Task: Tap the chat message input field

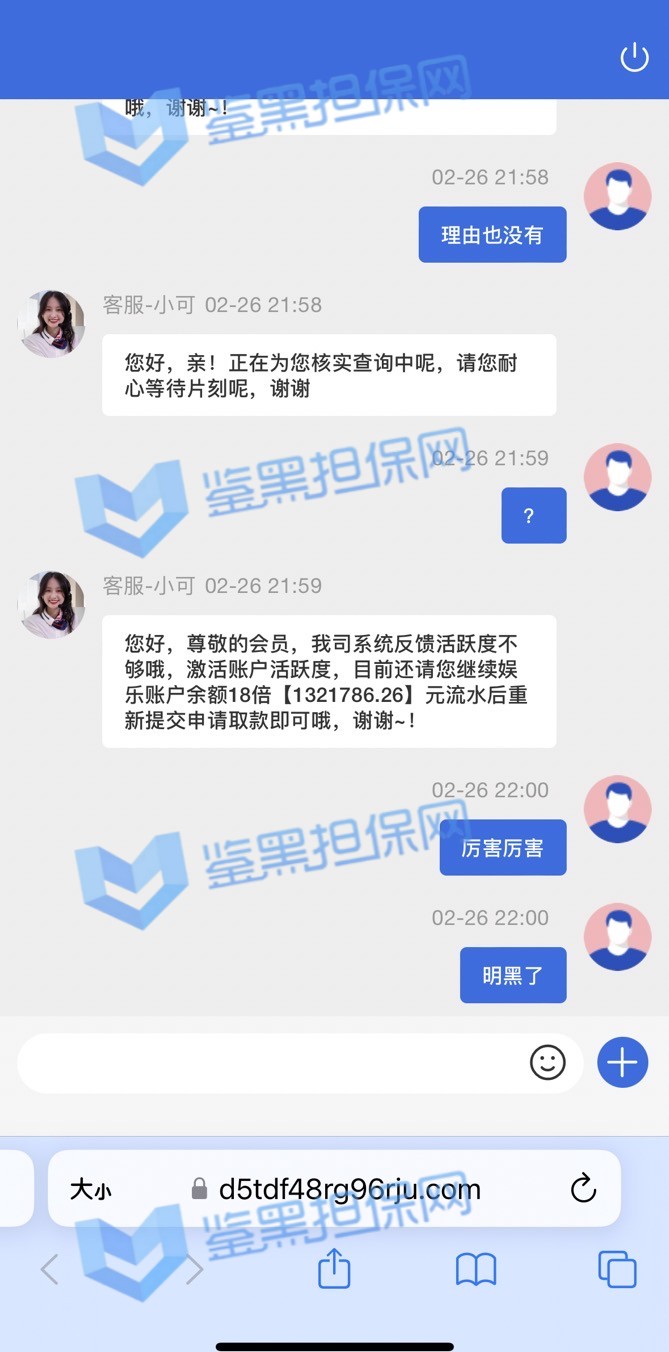Action: (270, 1062)
